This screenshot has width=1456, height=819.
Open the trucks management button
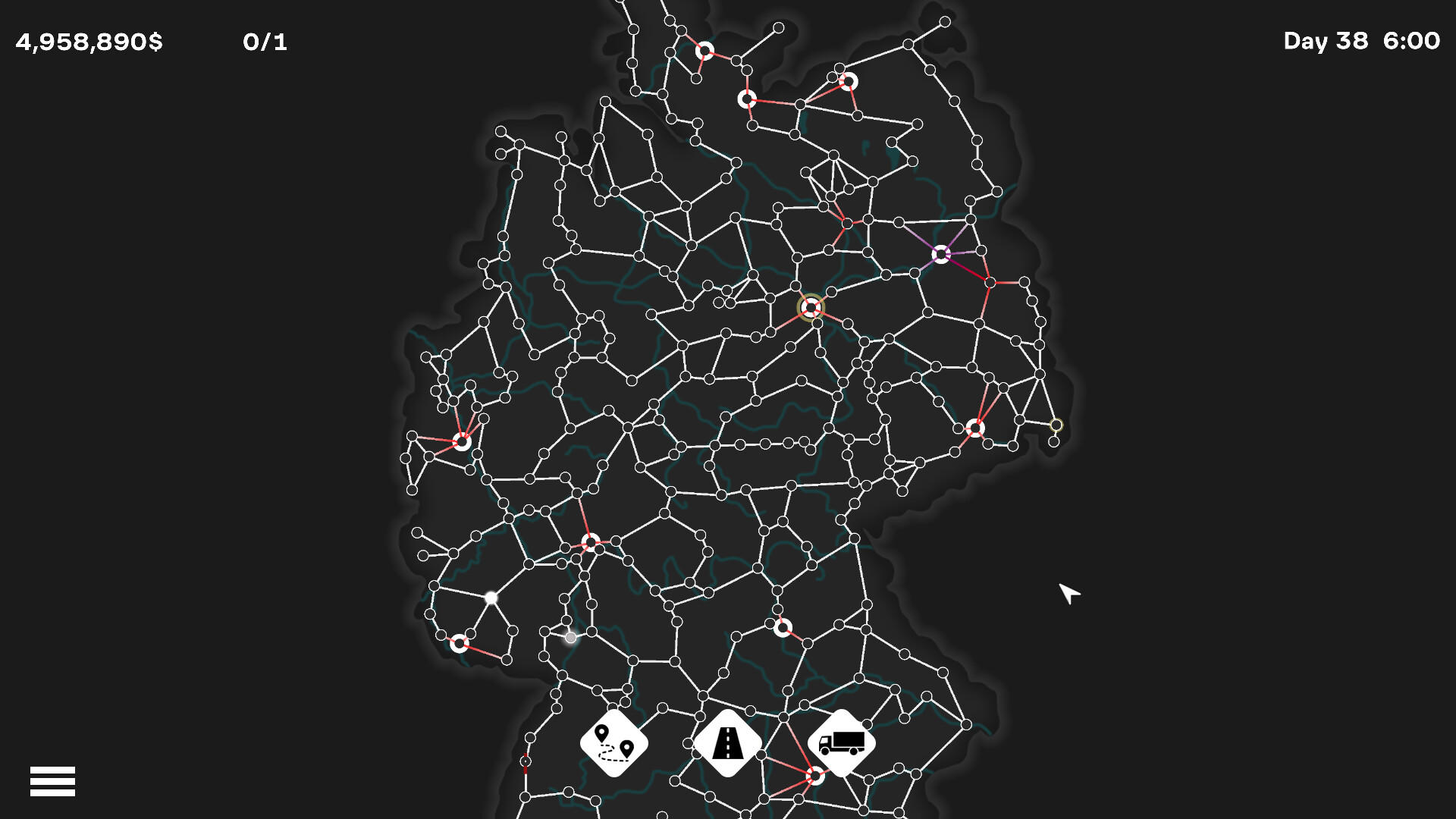841,743
